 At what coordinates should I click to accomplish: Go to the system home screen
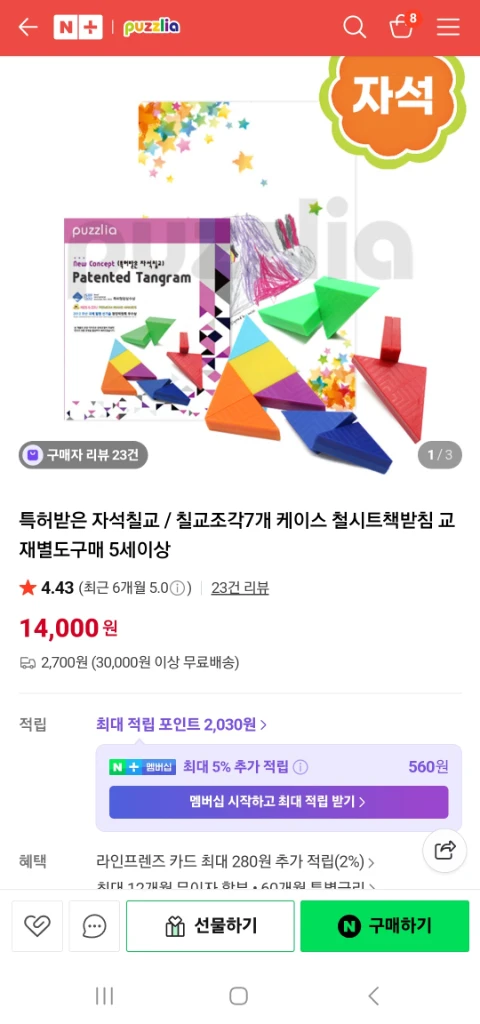click(x=239, y=995)
